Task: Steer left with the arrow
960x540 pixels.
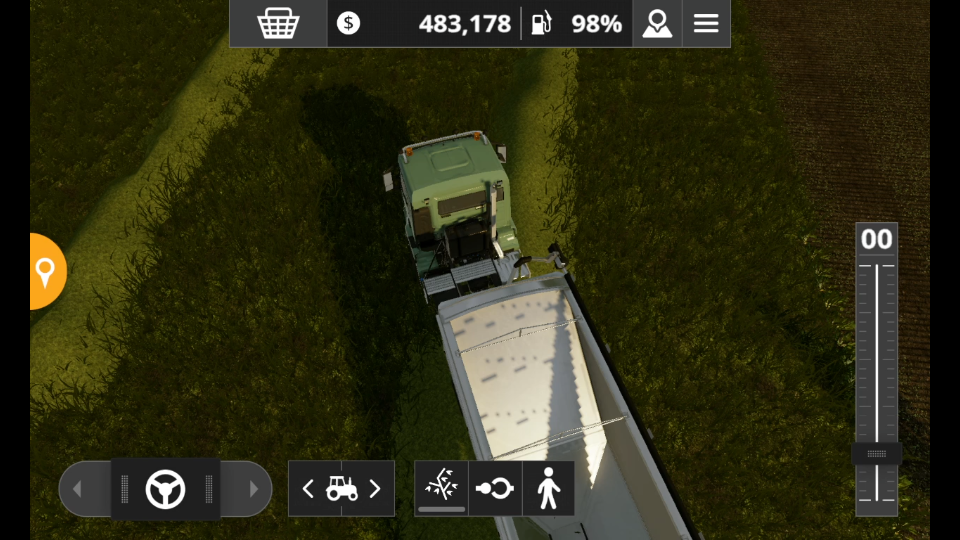Action: [78, 489]
